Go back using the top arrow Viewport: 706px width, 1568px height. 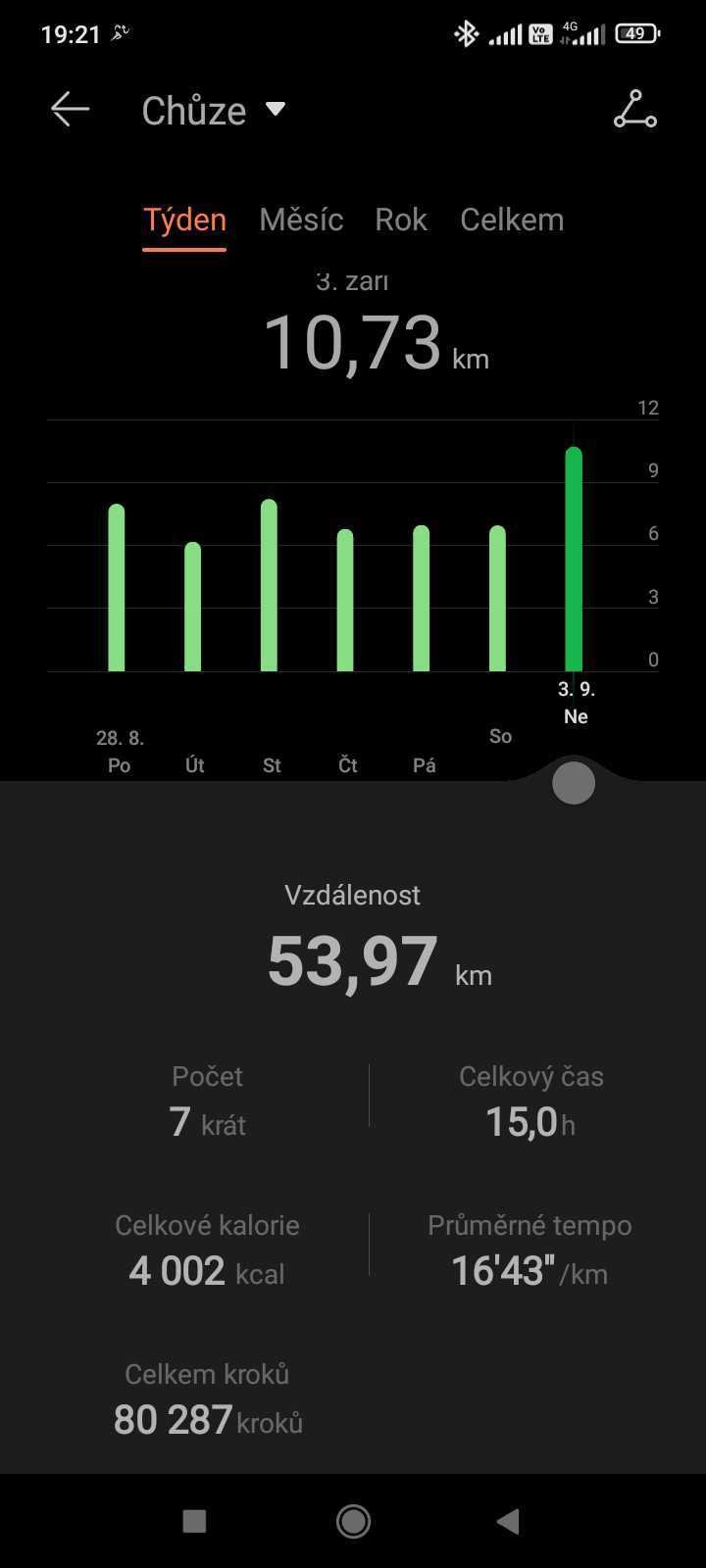click(70, 110)
